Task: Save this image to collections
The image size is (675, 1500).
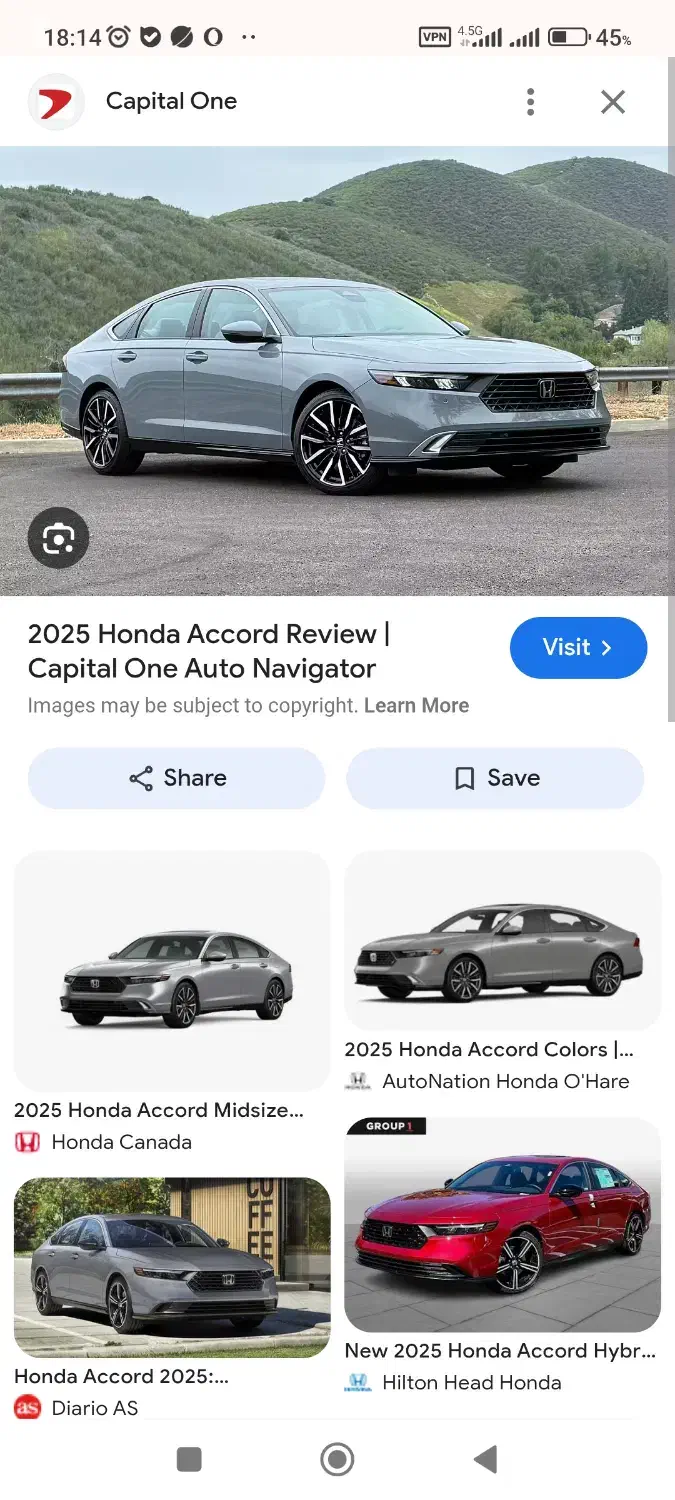Action: 495,778
